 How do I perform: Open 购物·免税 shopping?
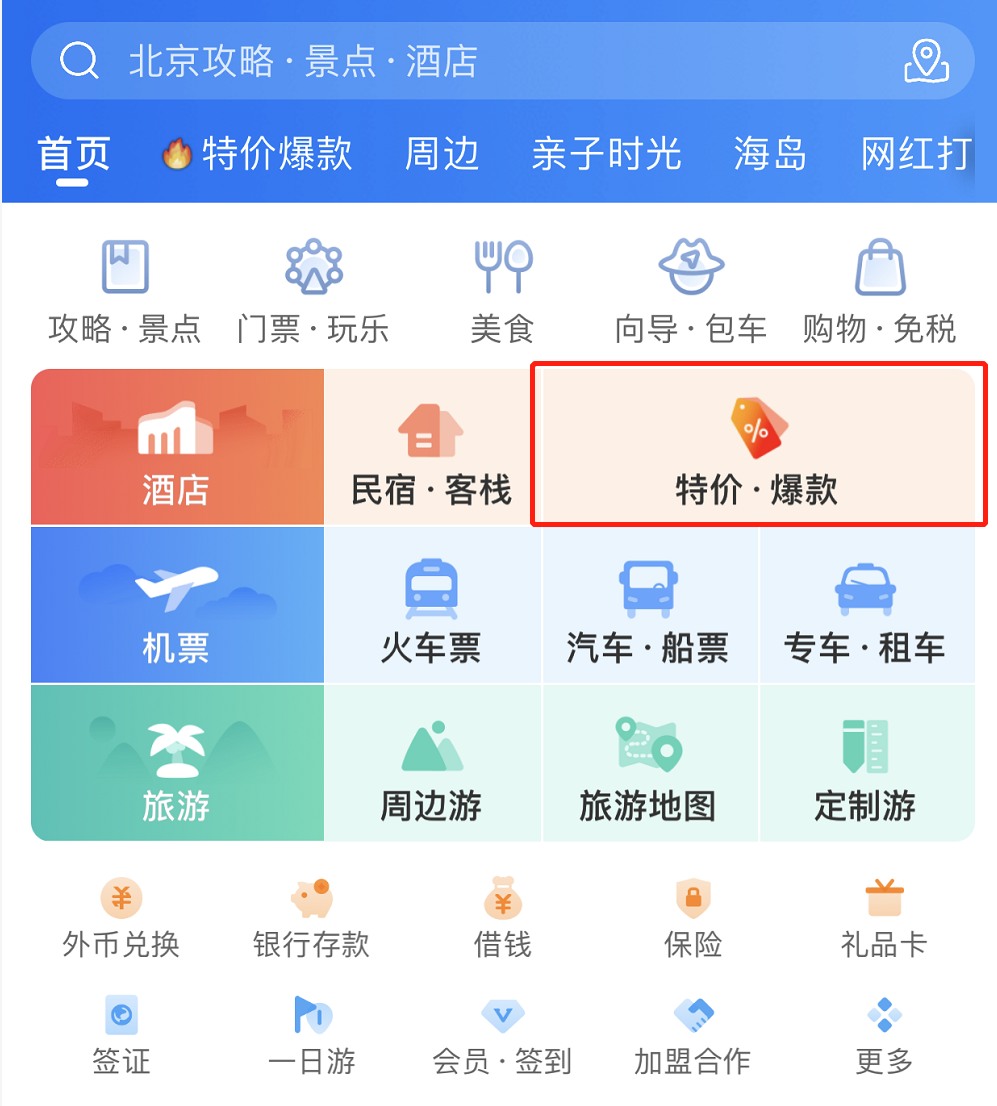point(879,292)
